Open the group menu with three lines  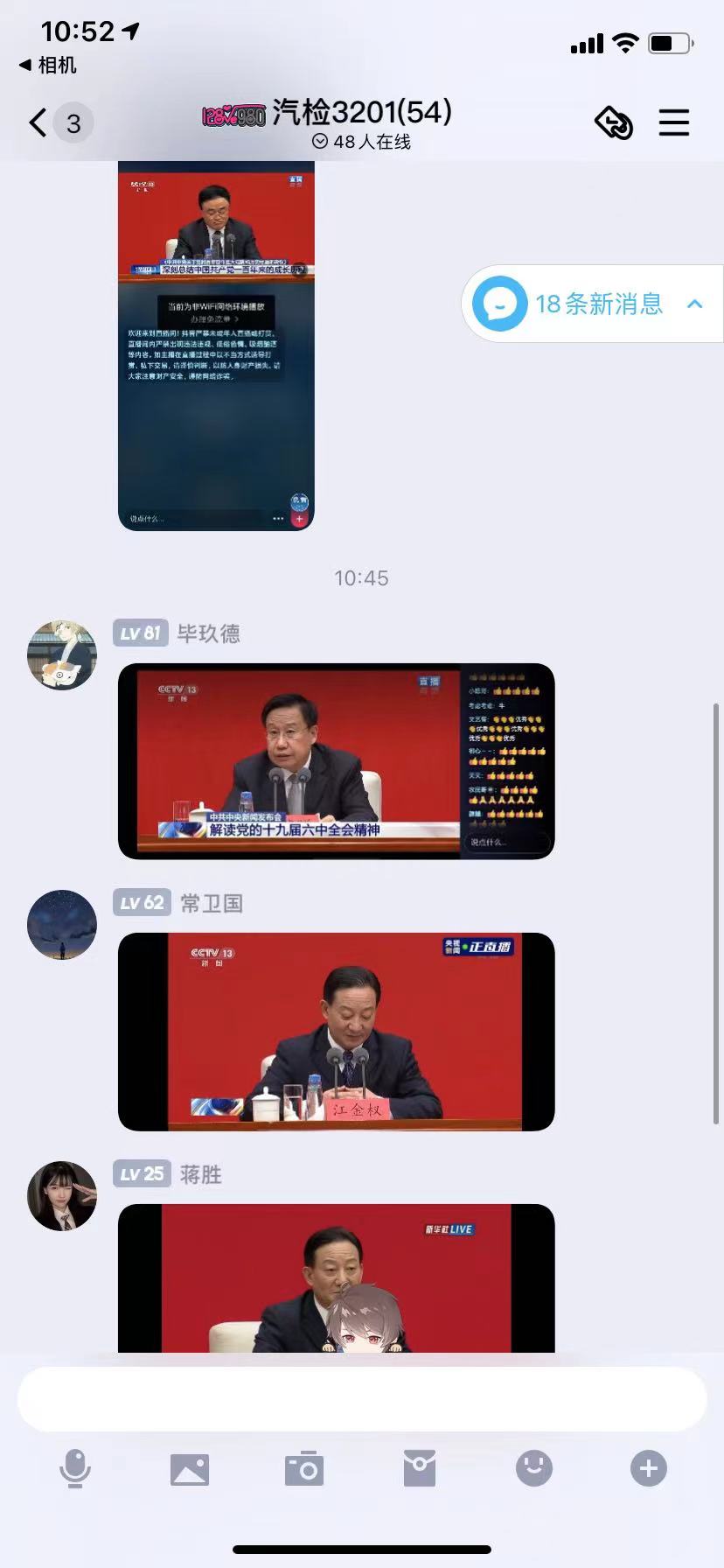coord(673,122)
